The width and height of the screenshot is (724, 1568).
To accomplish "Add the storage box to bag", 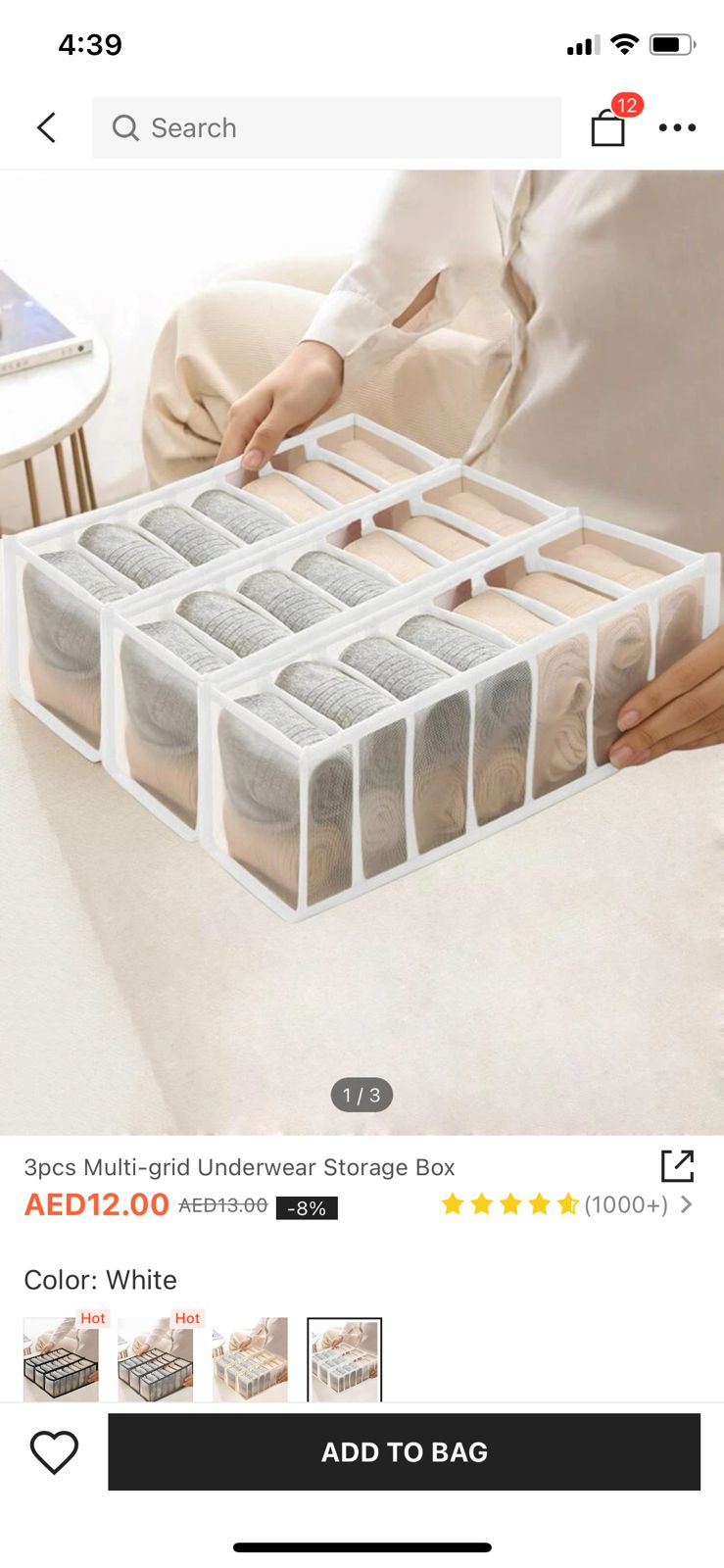I will tap(404, 1451).
